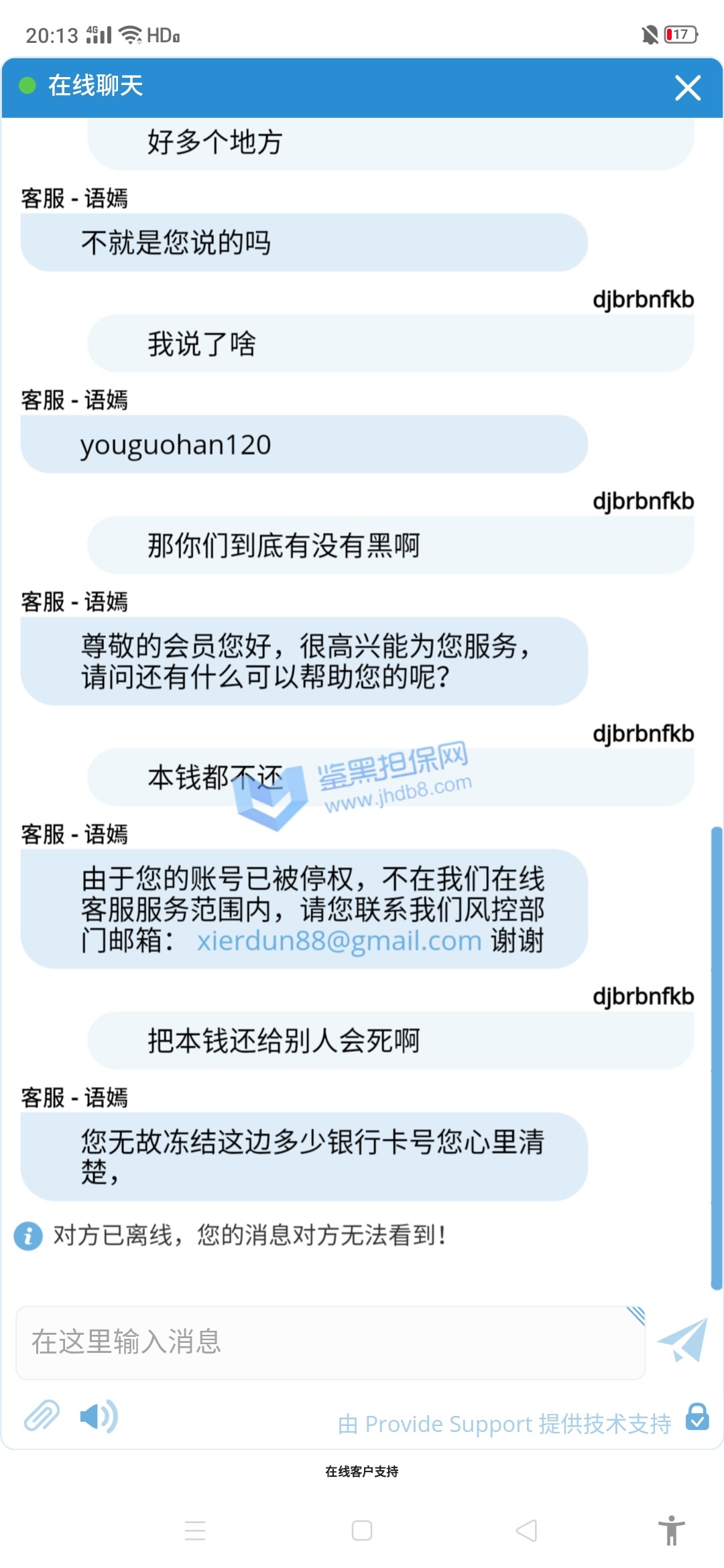Focus the message input field
The image size is (724, 1568).
pos(328,1342)
